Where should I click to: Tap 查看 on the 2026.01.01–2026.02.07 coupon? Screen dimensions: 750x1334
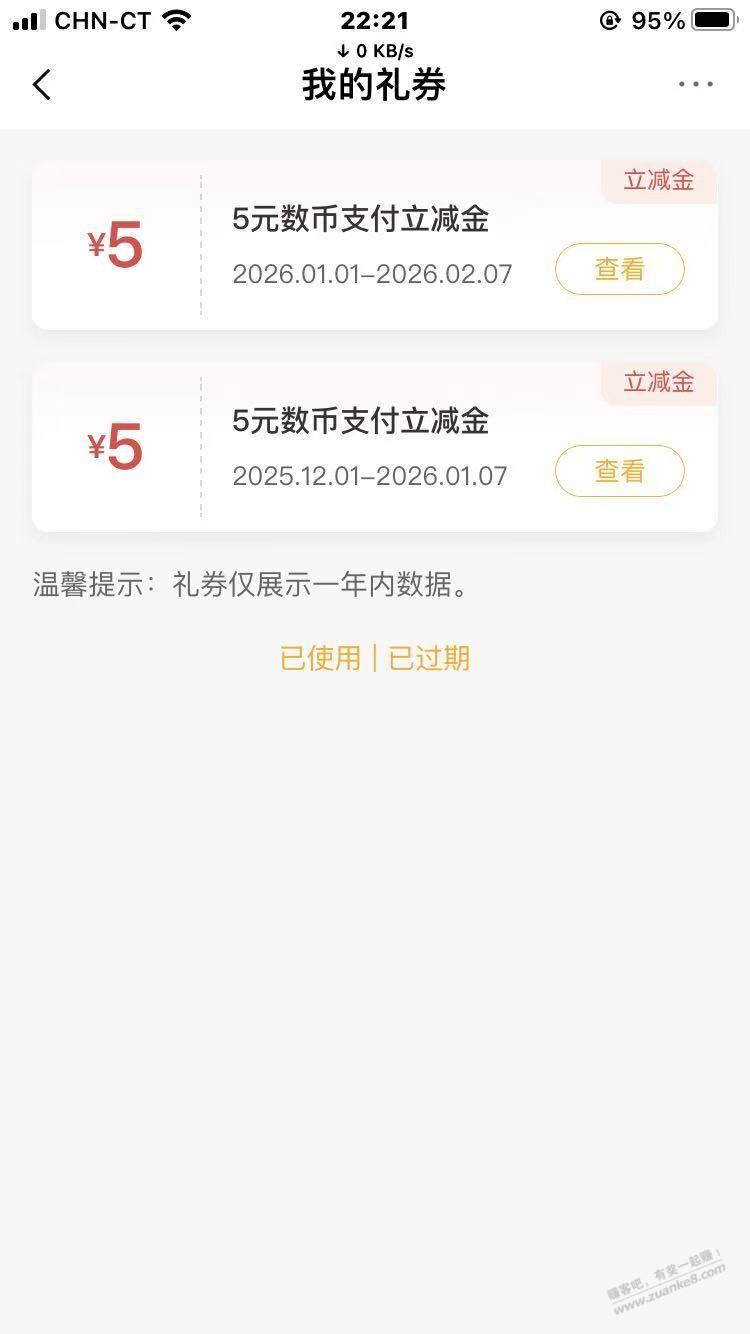(x=619, y=269)
